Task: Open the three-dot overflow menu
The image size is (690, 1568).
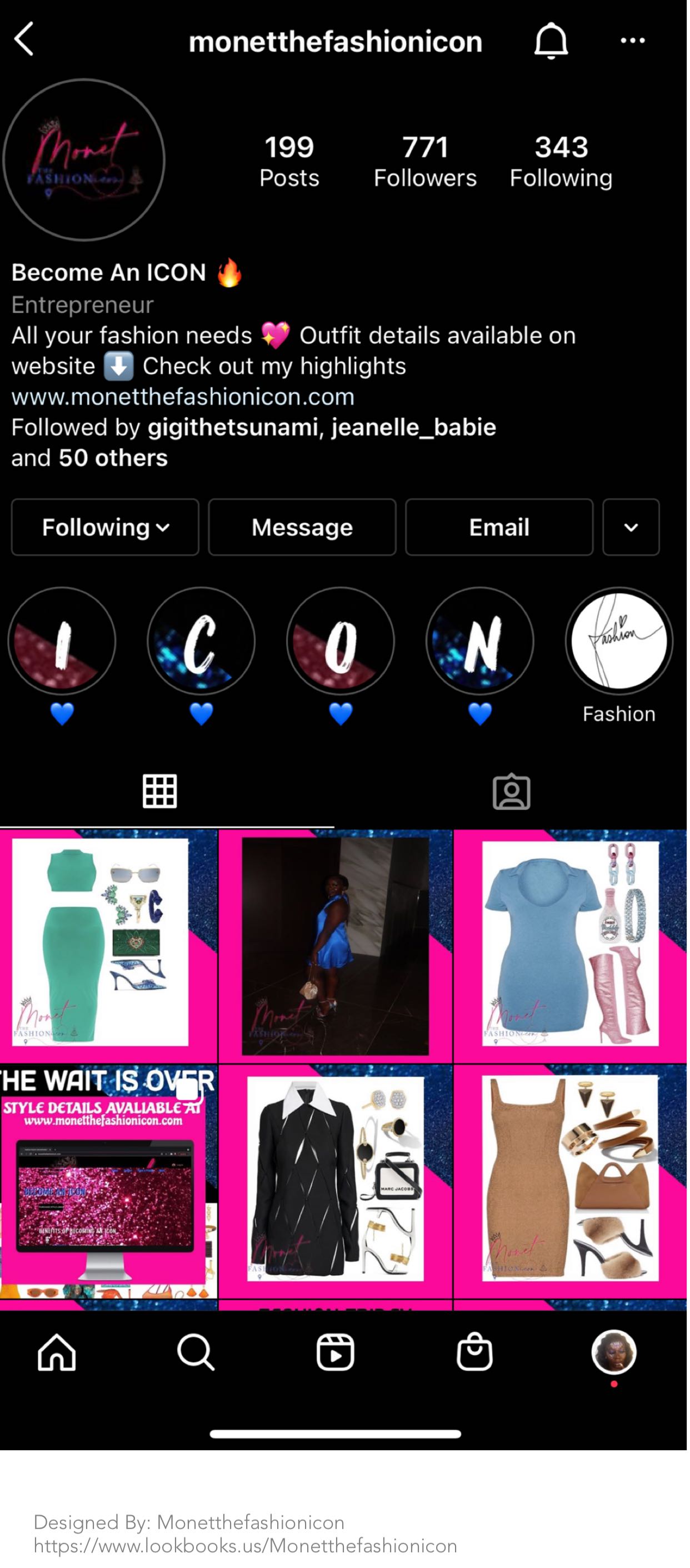Action: pos(633,41)
